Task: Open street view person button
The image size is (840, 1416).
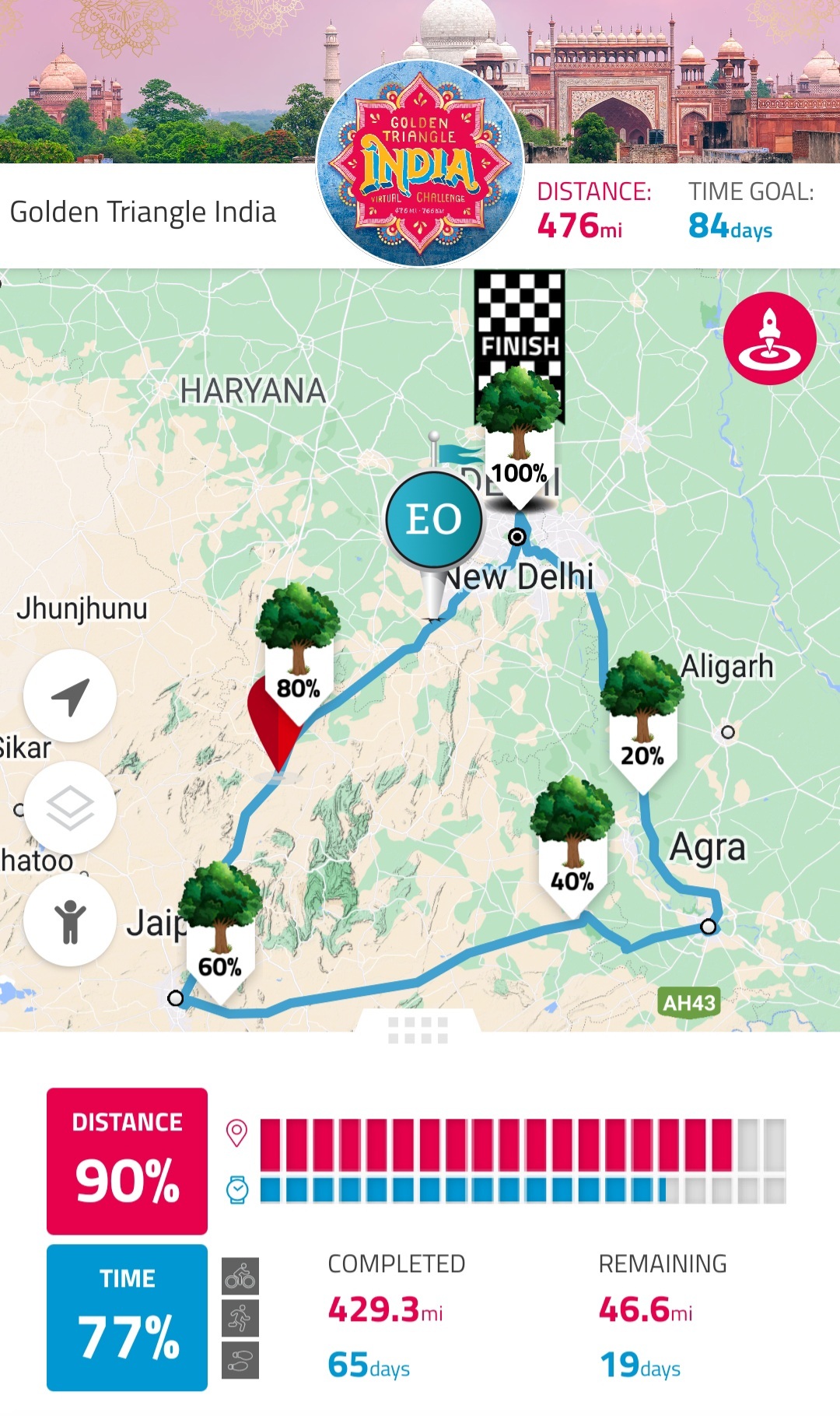Action: [70, 920]
